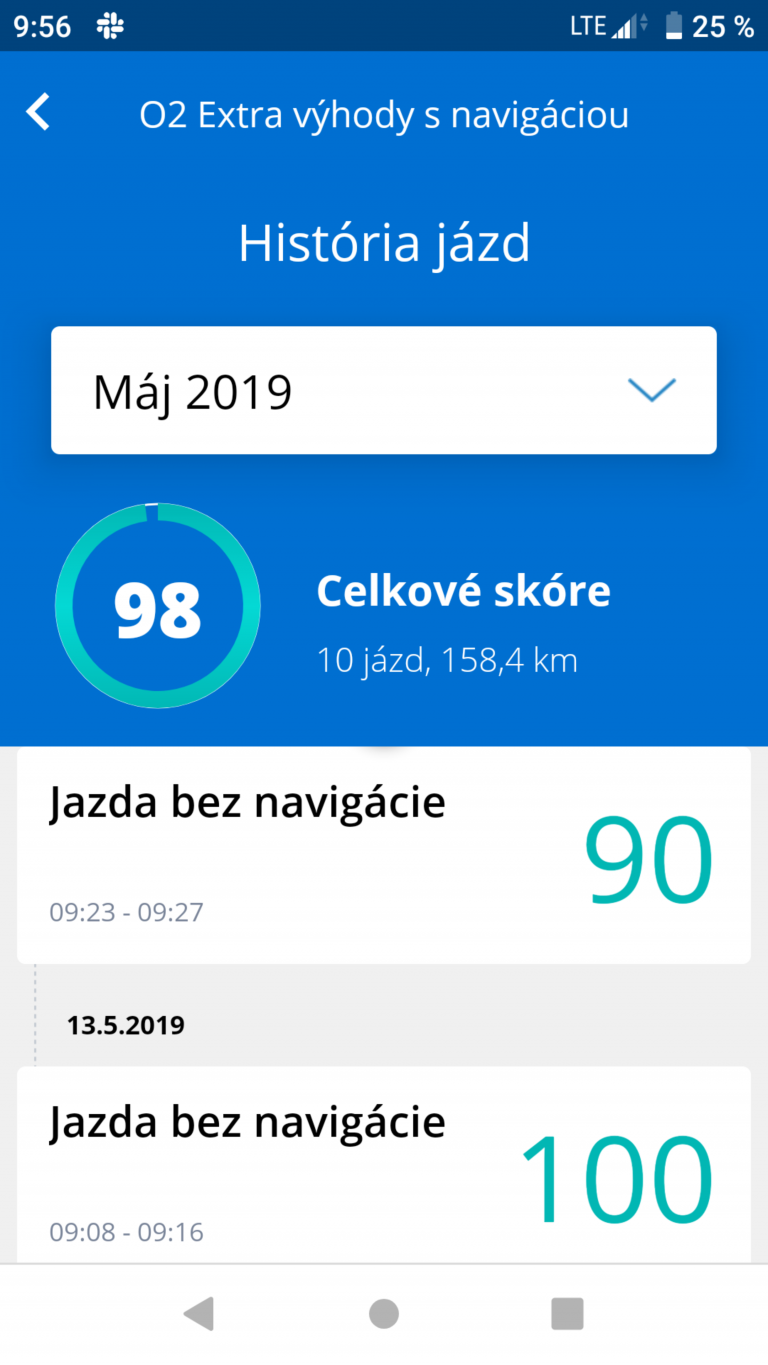Open the ride scored 90 from 09:23
768x1365 pixels.
coord(384,856)
